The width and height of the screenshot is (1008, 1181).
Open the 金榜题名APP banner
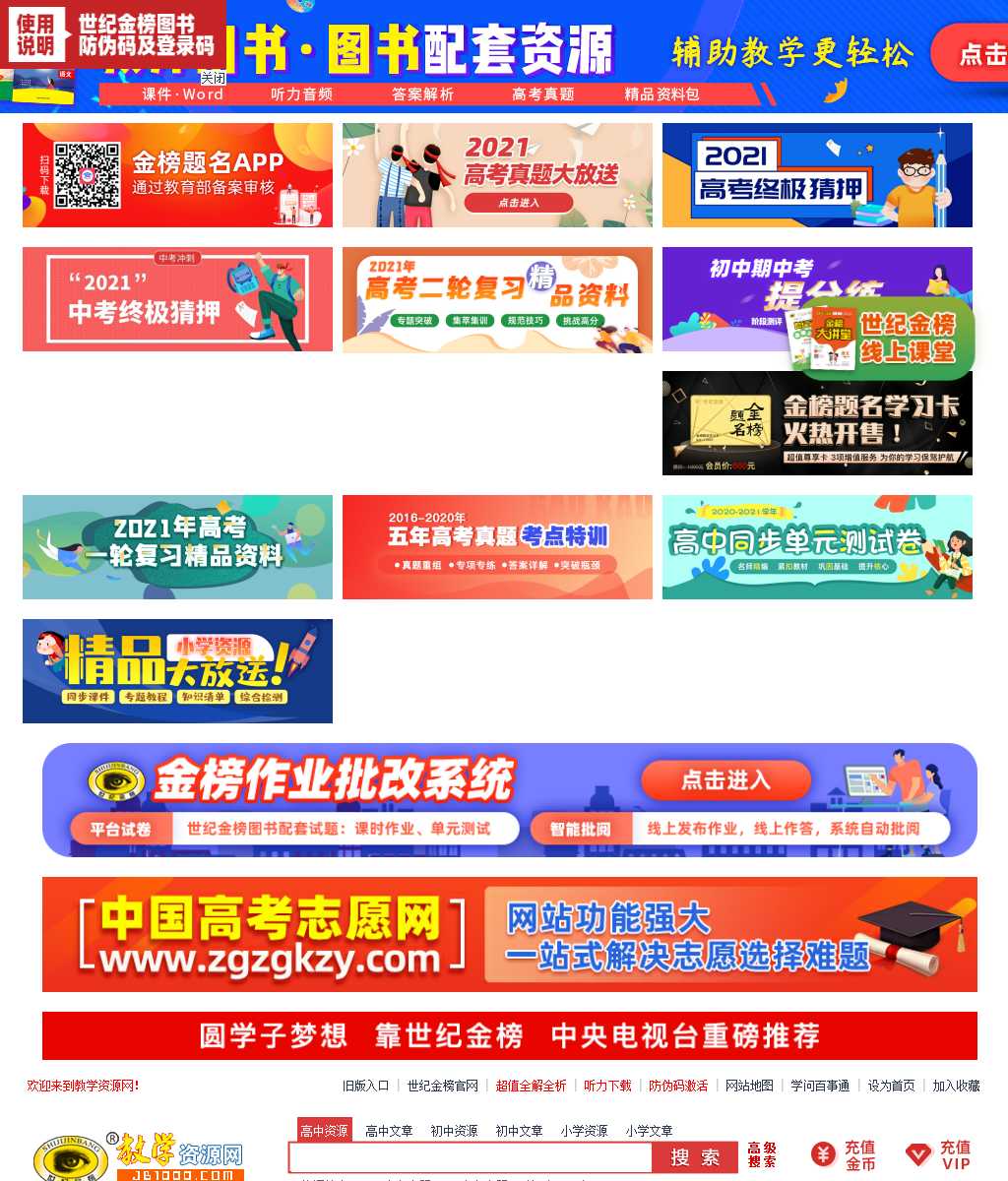(x=177, y=175)
